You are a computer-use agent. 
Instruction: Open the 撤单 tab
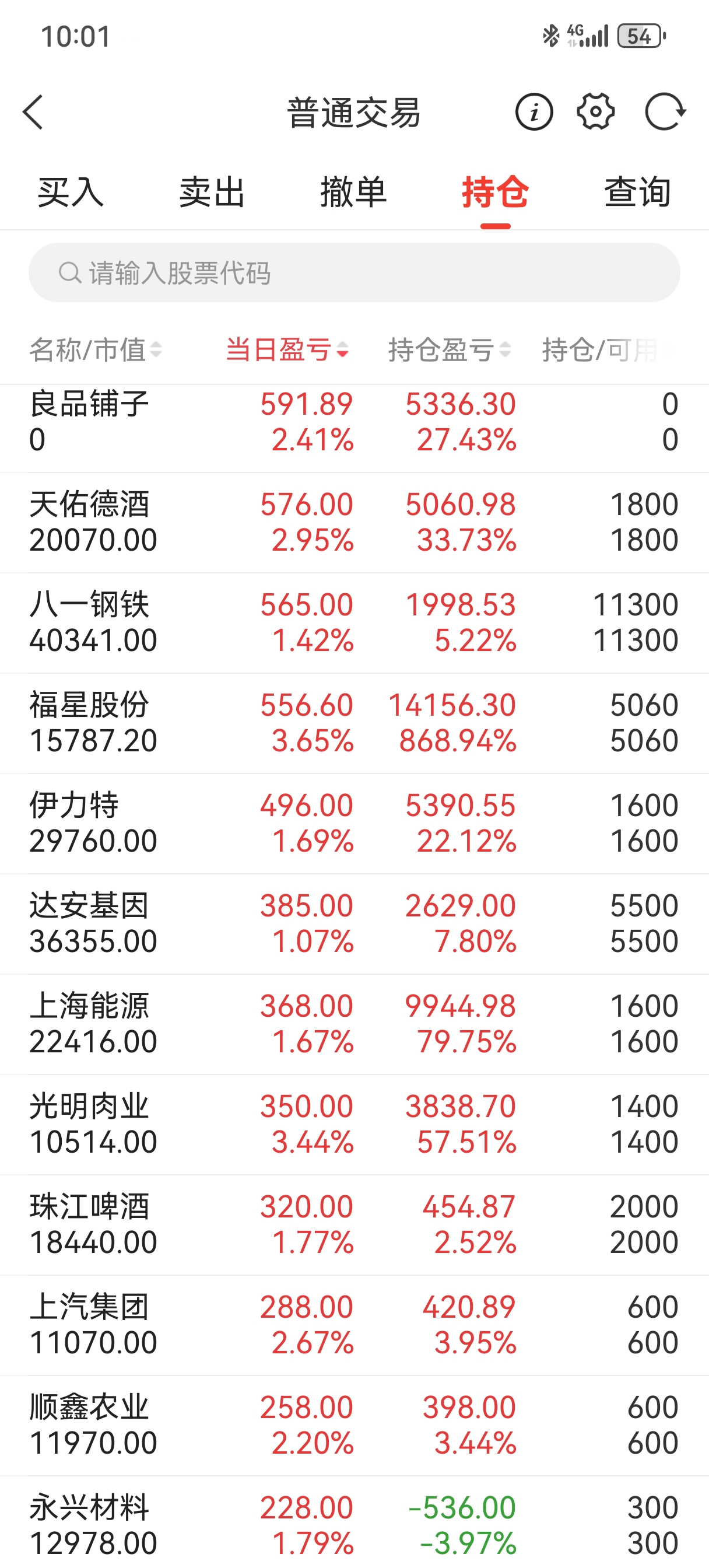[x=353, y=192]
